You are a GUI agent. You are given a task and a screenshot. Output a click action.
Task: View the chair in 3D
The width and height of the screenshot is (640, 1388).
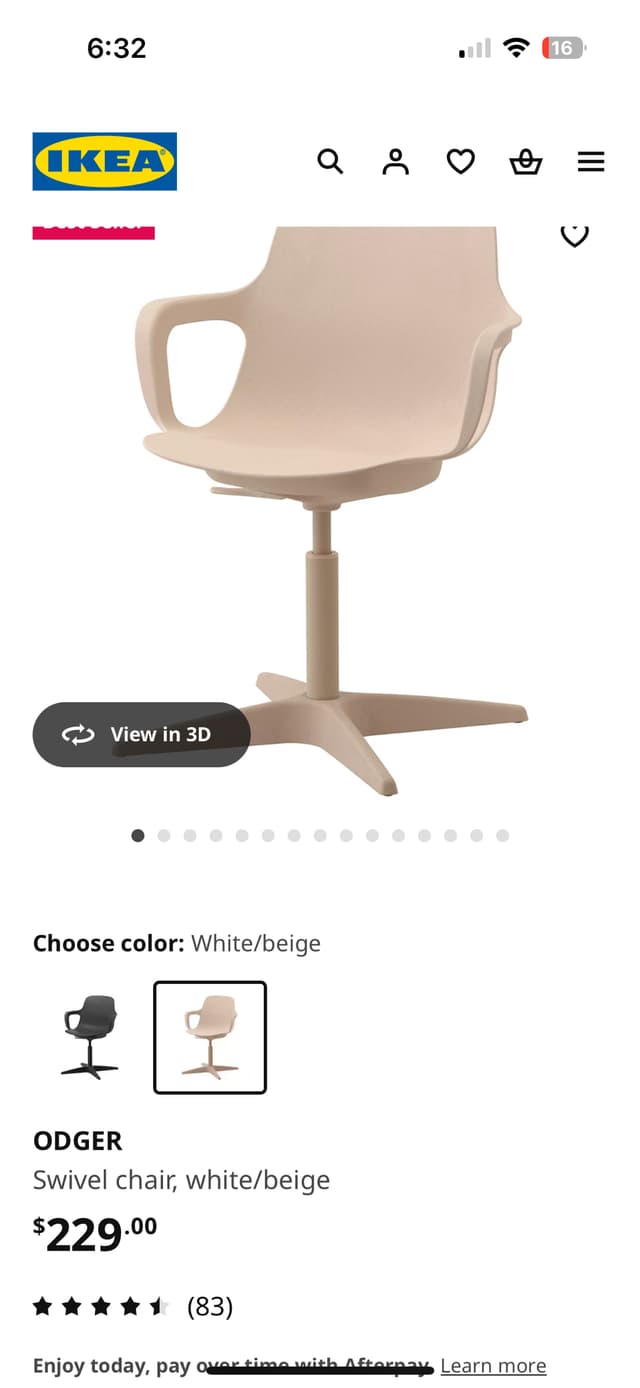point(141,735)
